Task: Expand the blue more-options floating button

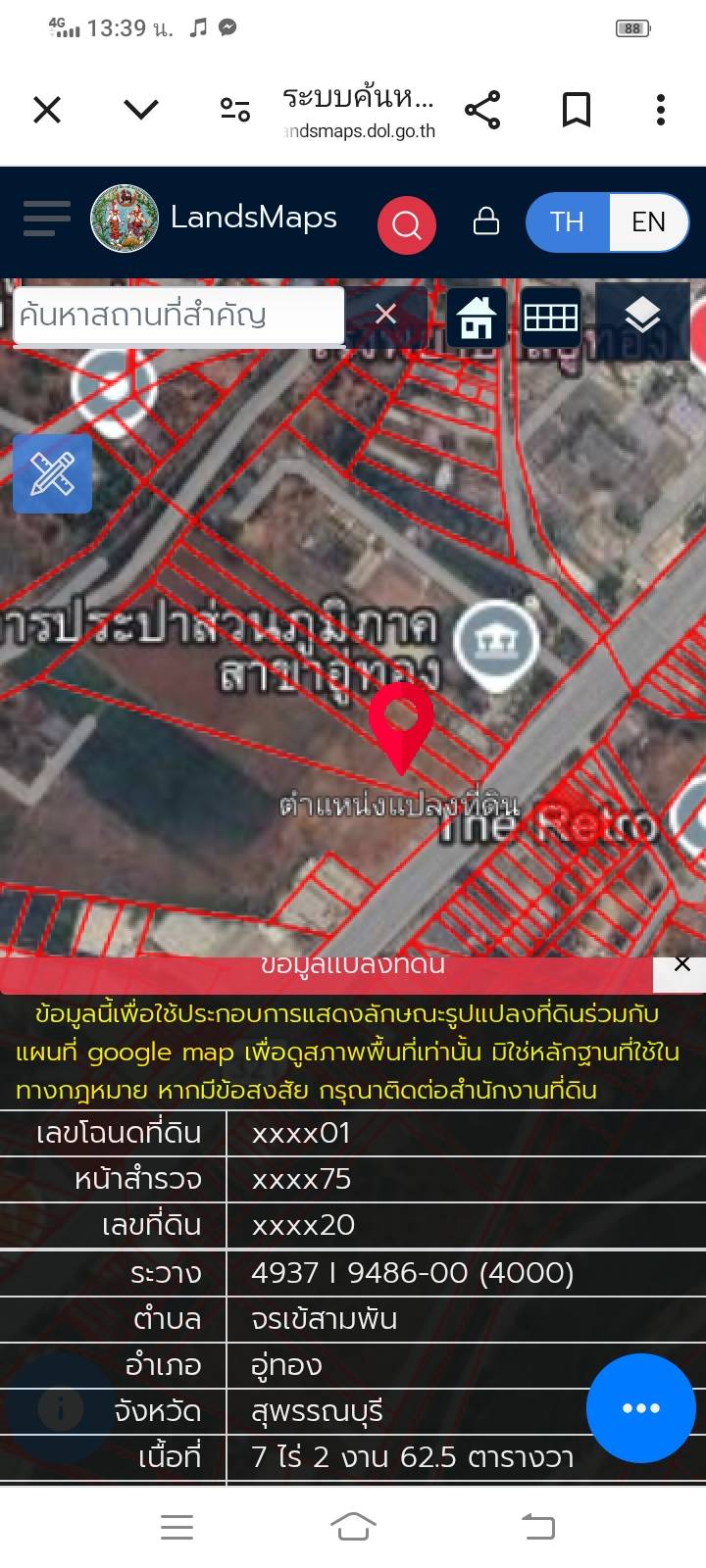Action: coord(640,1408)
